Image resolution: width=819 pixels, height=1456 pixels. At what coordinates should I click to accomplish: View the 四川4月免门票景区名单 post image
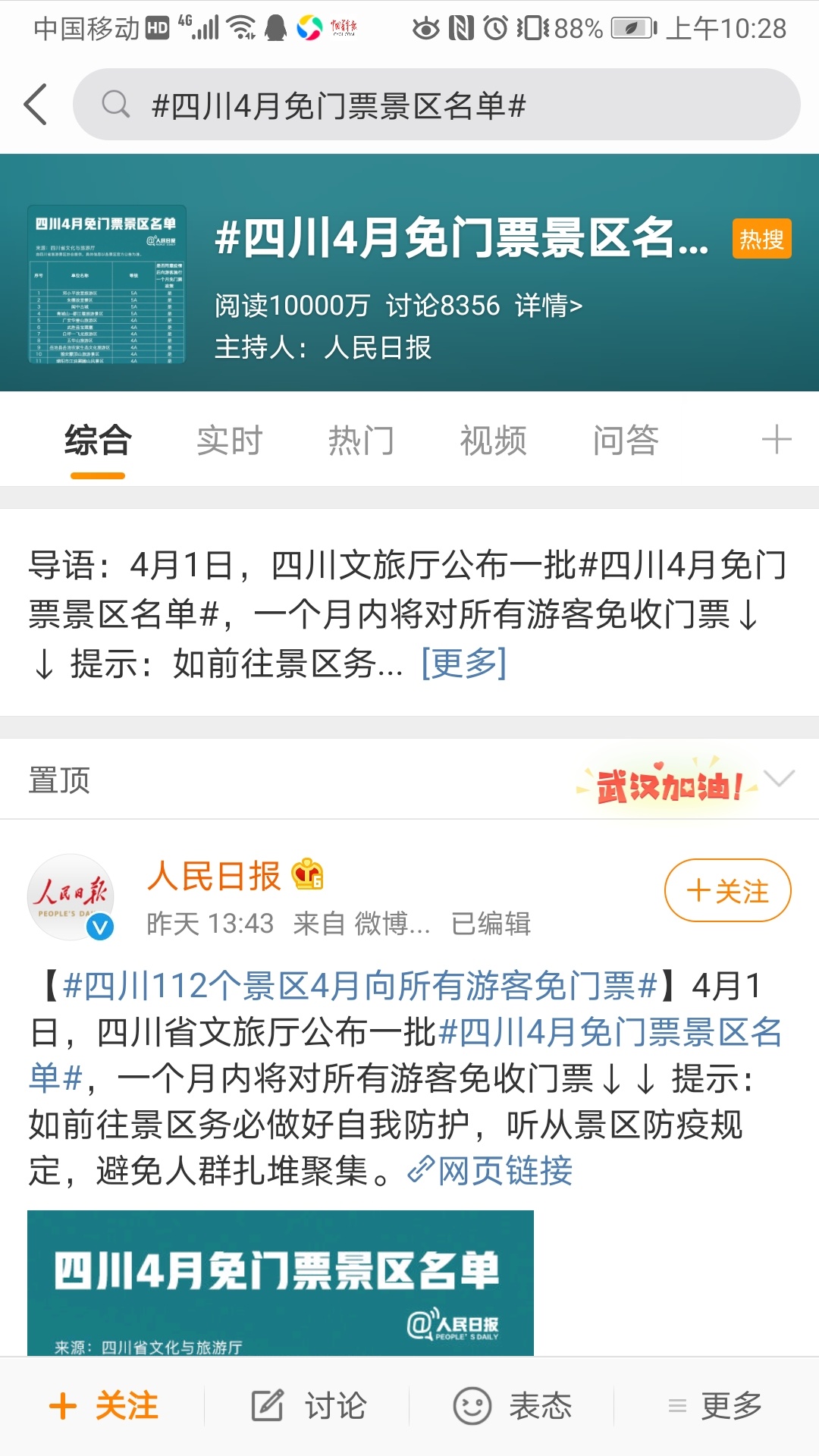point(281,1282)
